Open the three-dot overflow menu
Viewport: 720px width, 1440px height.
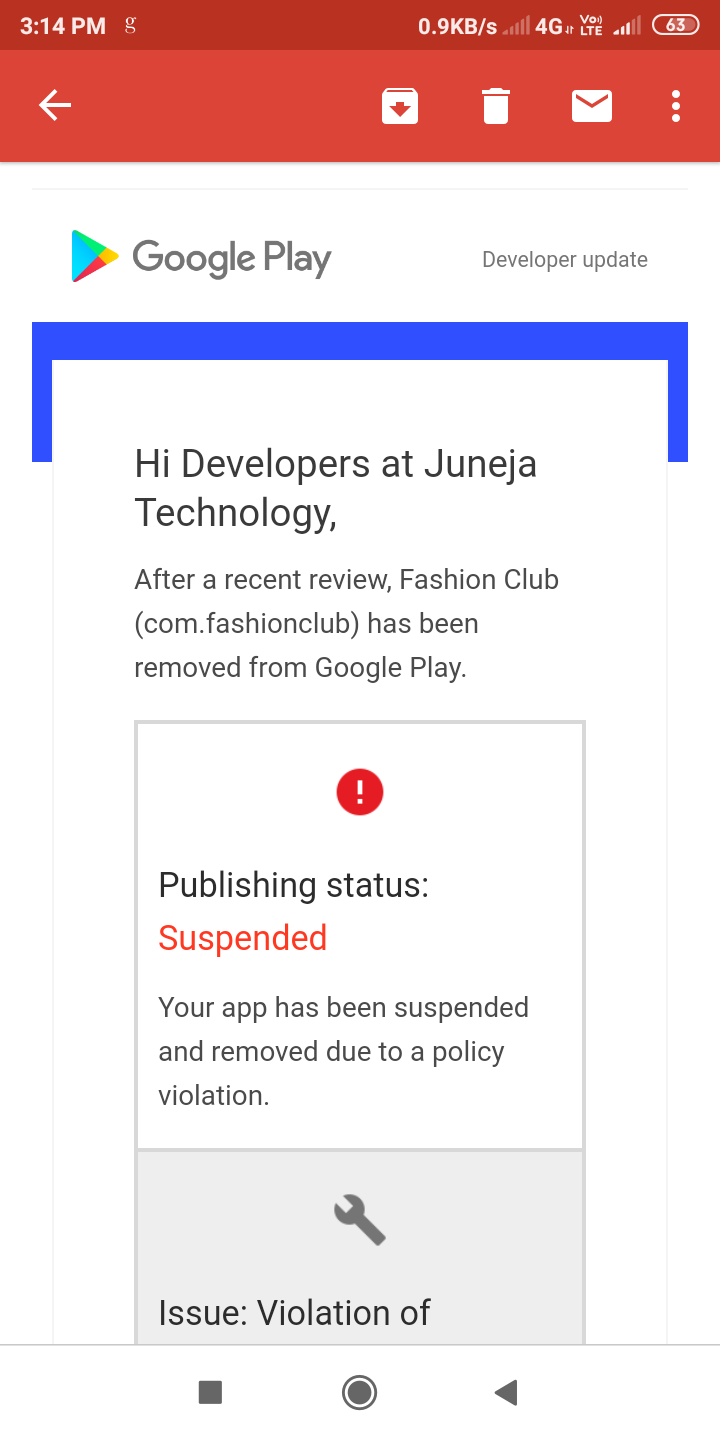(676, 106)
